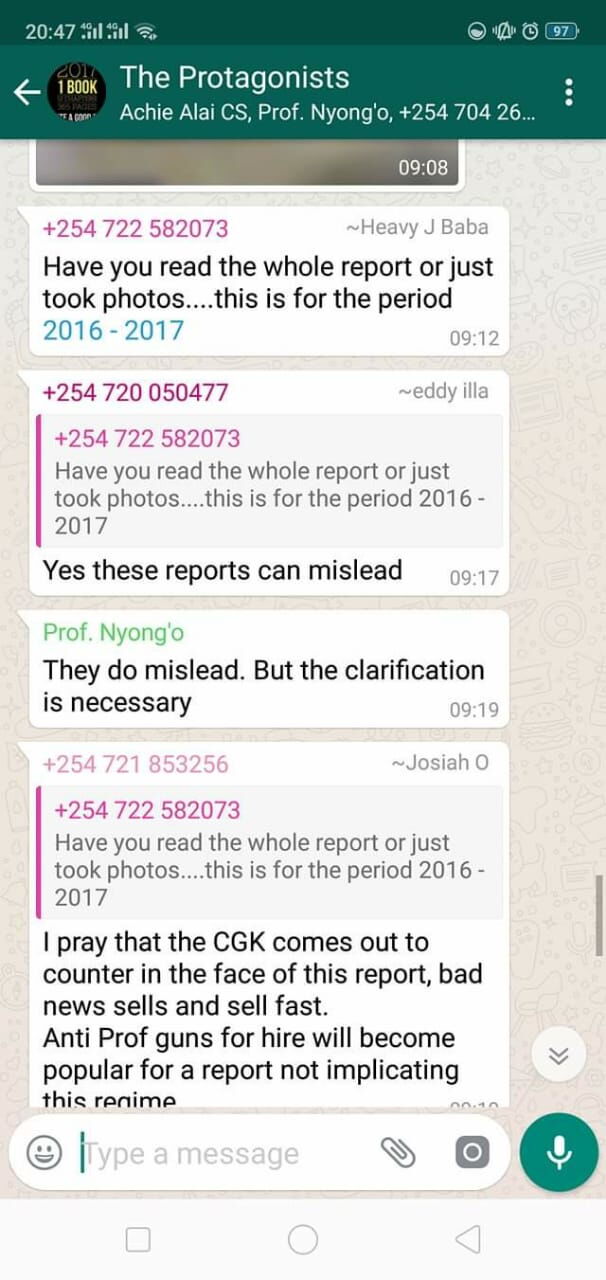606x1280 pixels.
Task: View Prof. Nyong'o contact
Action: pos(113,633)
